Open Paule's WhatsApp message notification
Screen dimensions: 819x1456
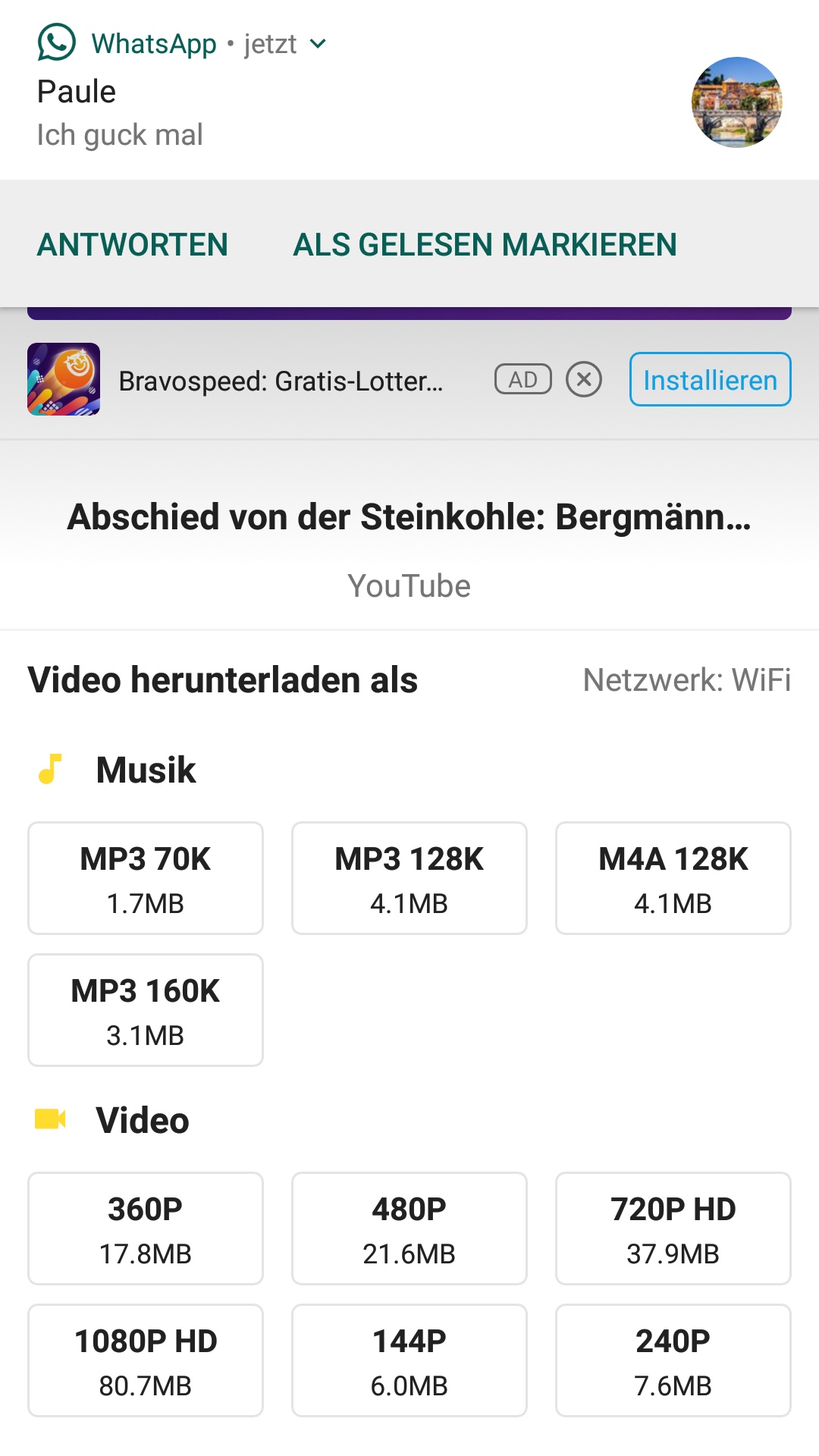(x=303, y=114)
